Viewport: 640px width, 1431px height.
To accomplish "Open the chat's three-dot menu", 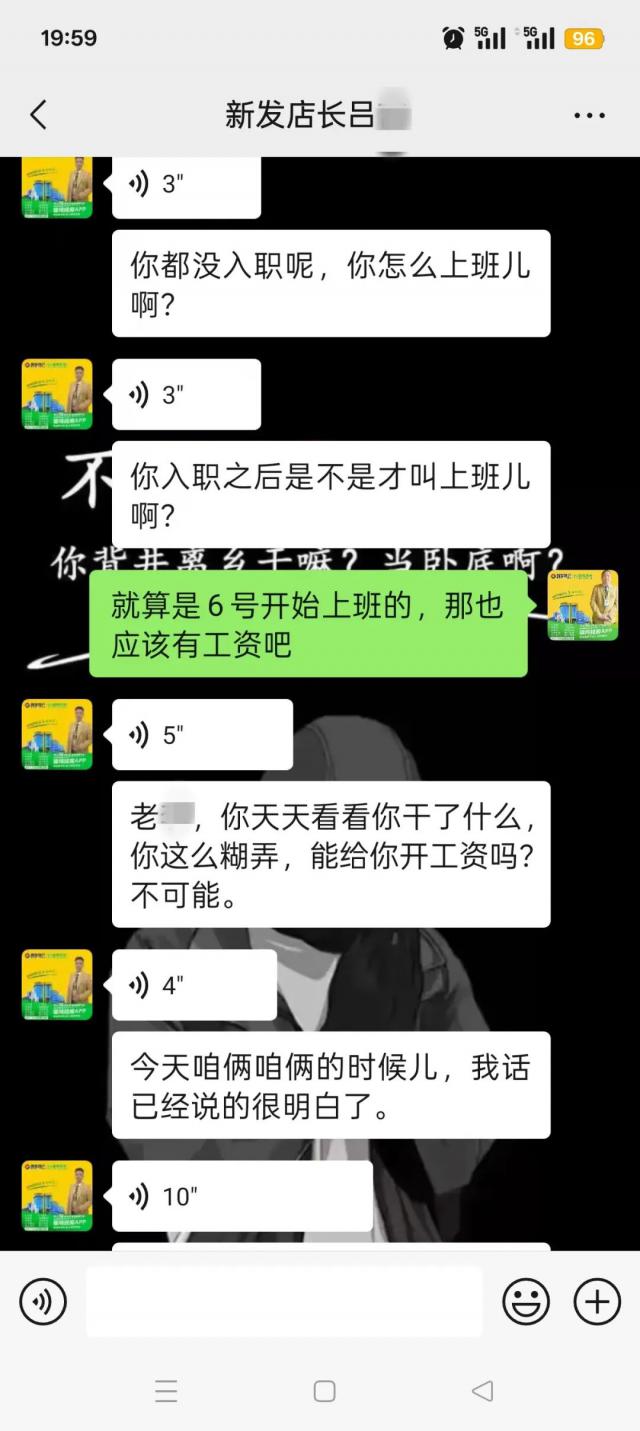I will 589,116.
